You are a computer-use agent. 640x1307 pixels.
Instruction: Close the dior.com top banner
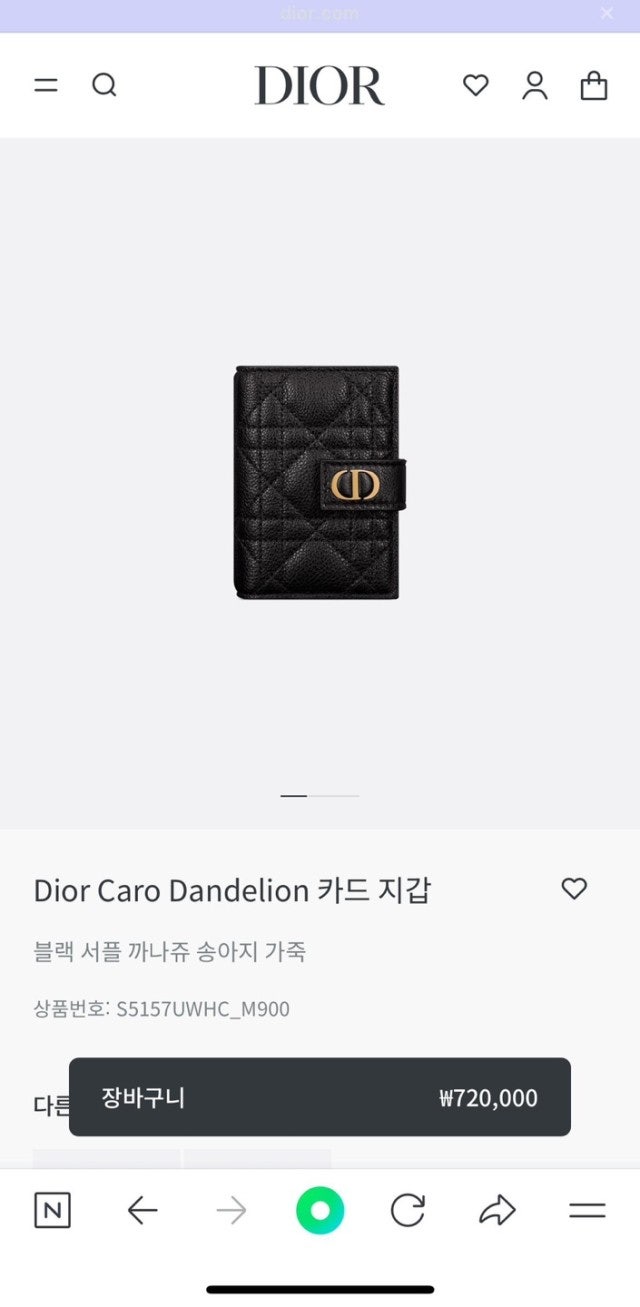pyautogui.click(x=607, y=13)
